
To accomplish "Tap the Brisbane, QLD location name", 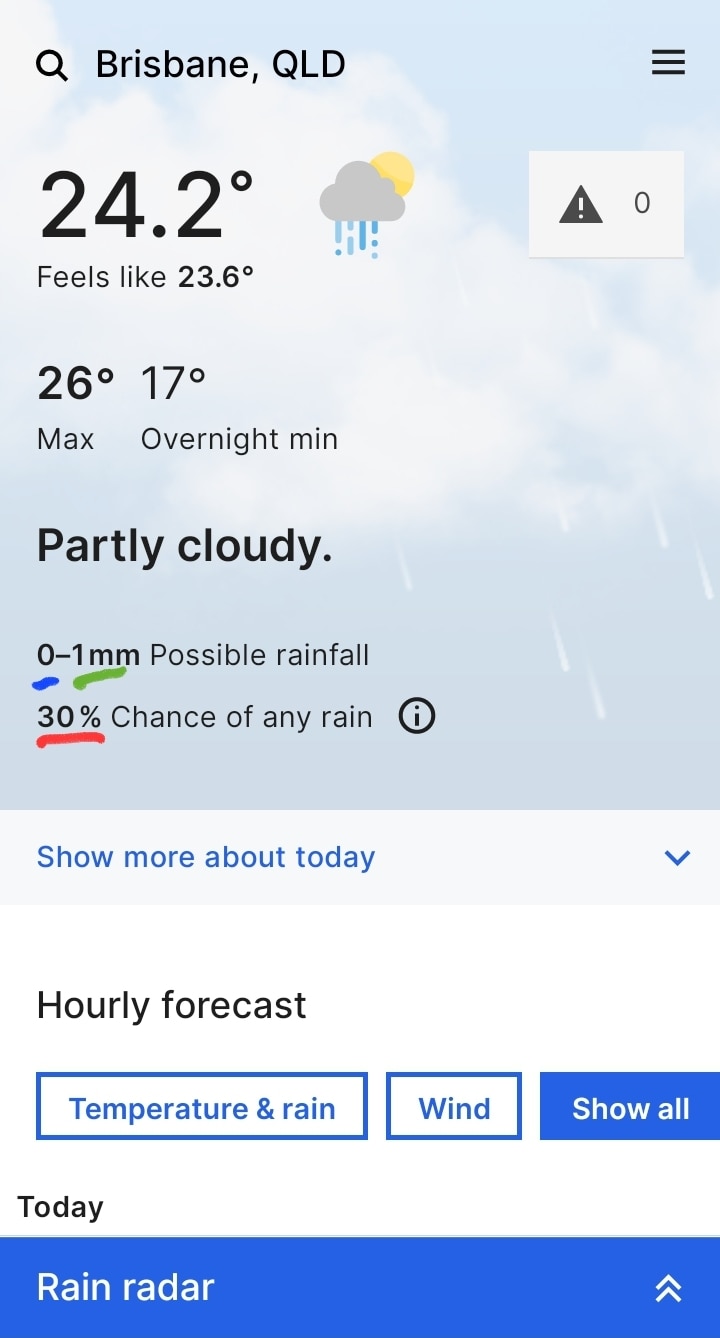I will click(220, 64).
